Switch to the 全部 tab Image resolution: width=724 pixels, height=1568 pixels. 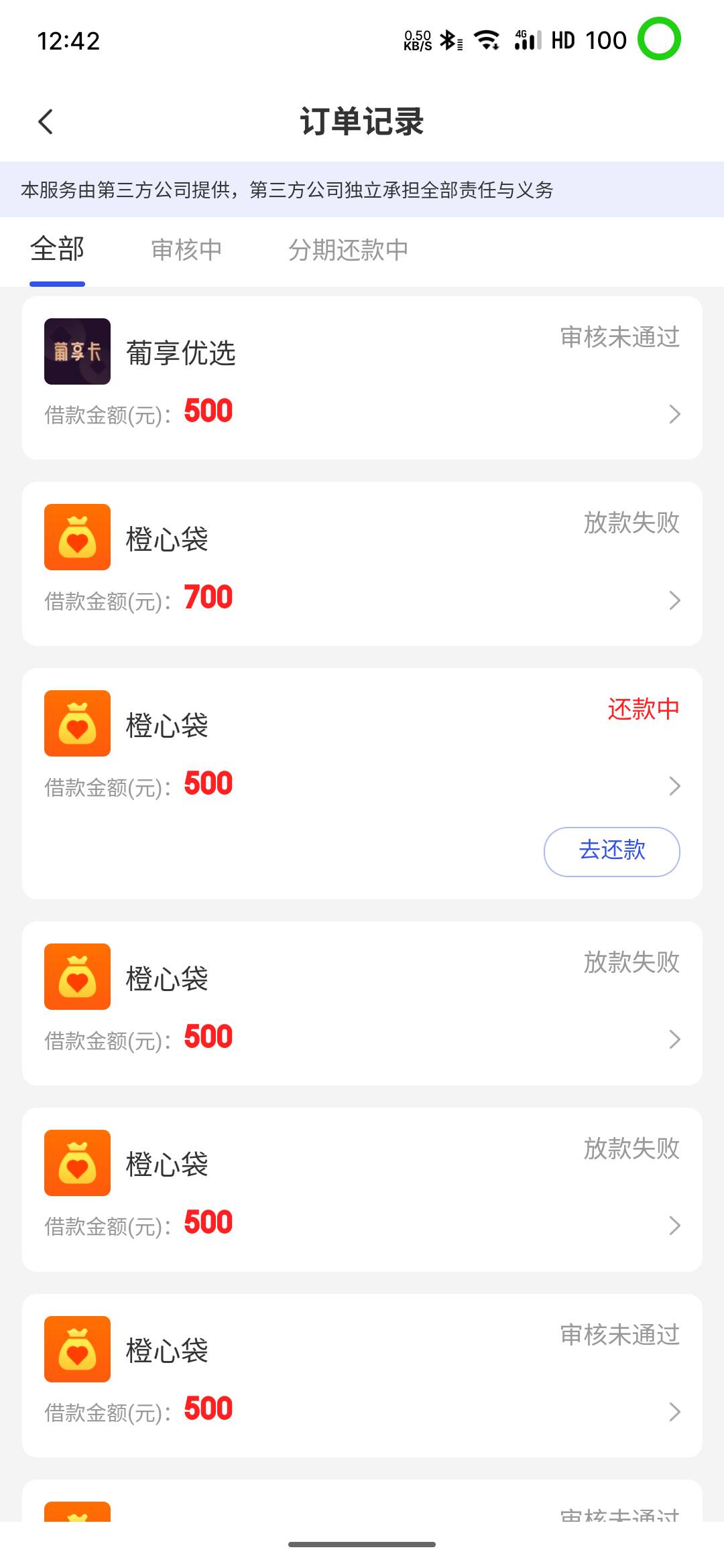tap(58, 250)
